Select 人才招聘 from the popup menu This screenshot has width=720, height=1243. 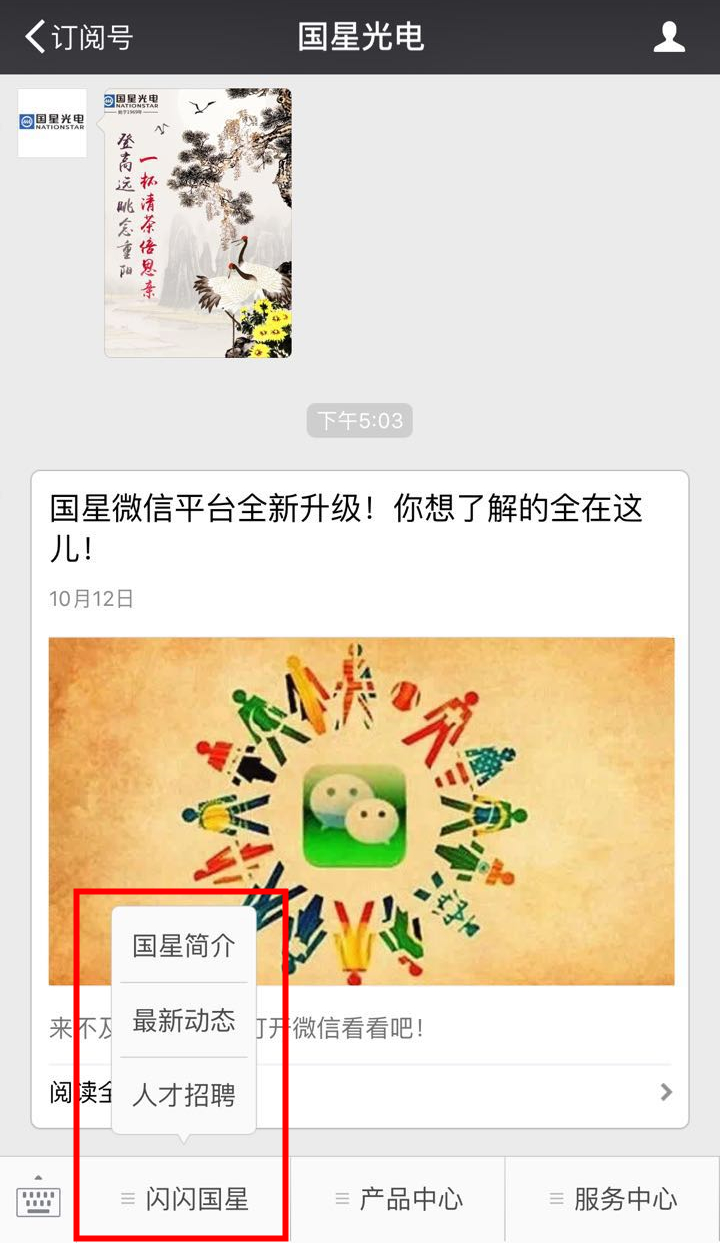pos(183,1095)
